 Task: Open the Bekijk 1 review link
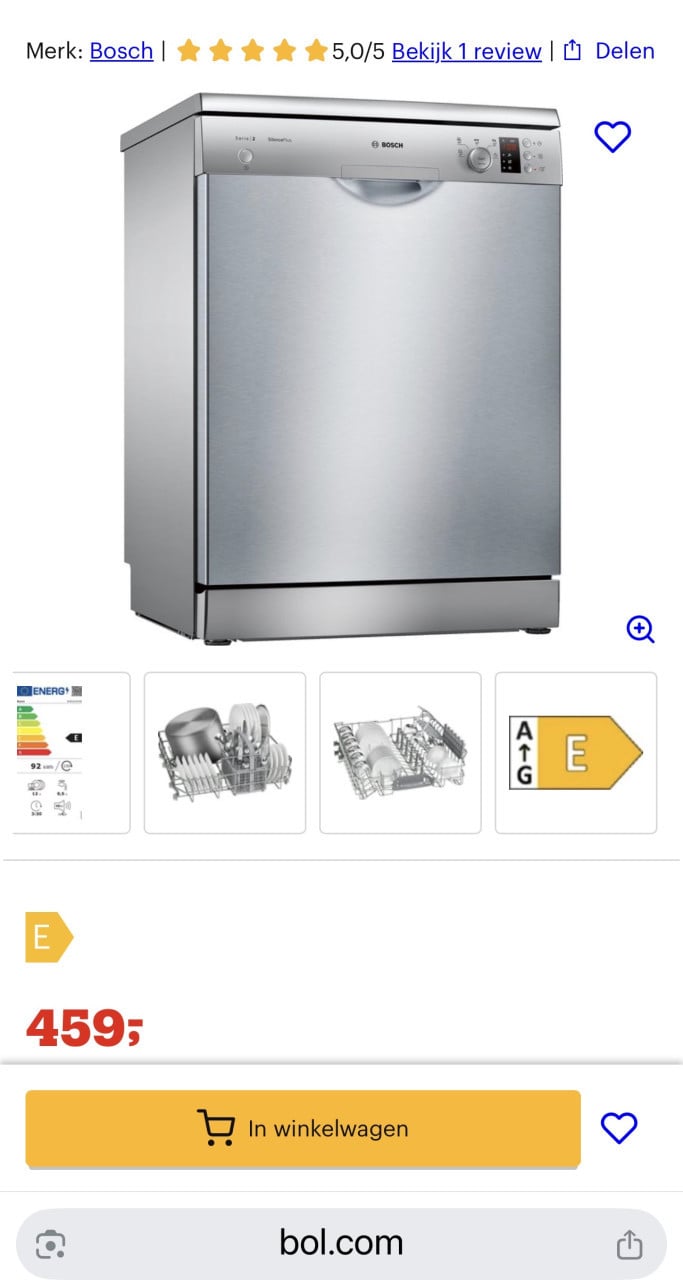[x=466, y=51]
